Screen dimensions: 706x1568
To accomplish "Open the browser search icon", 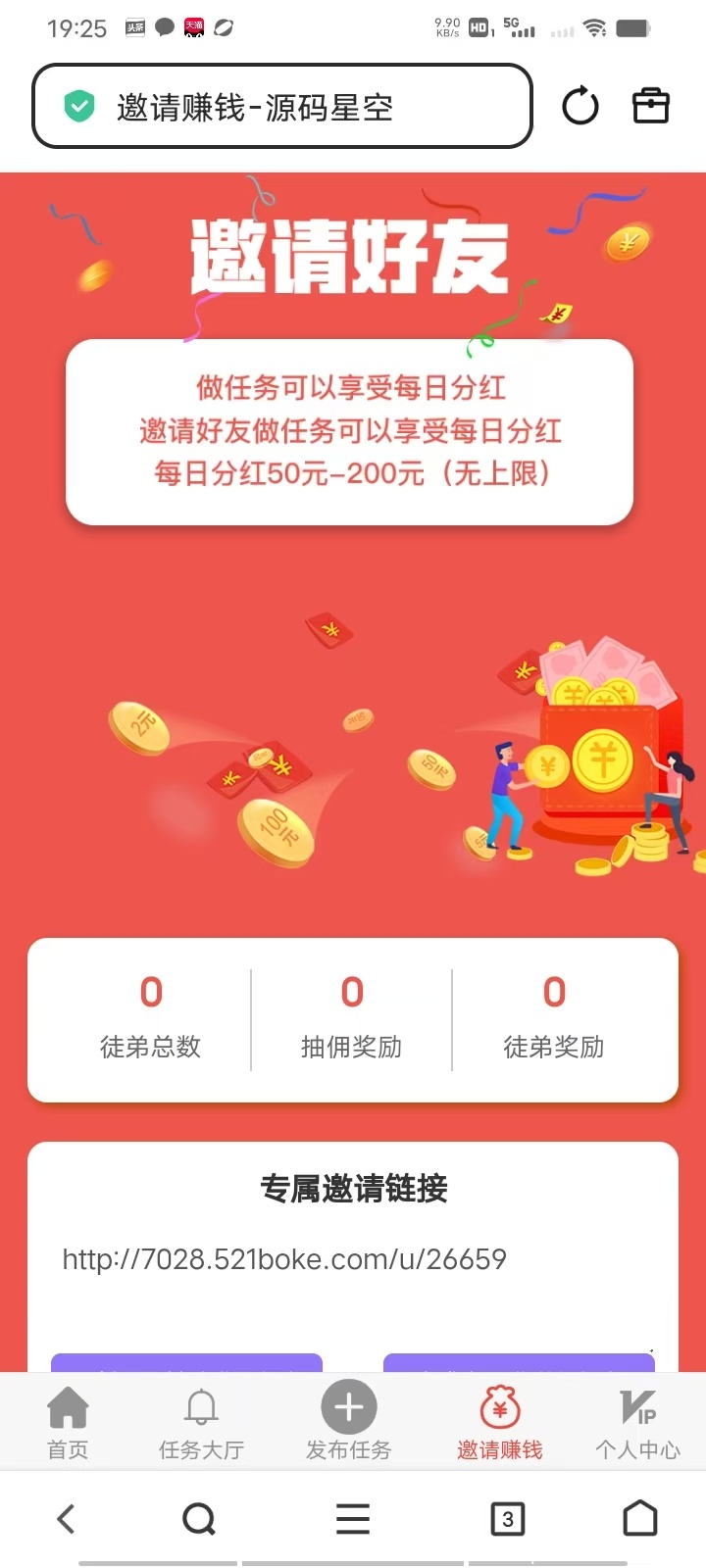I will 199,1519.
